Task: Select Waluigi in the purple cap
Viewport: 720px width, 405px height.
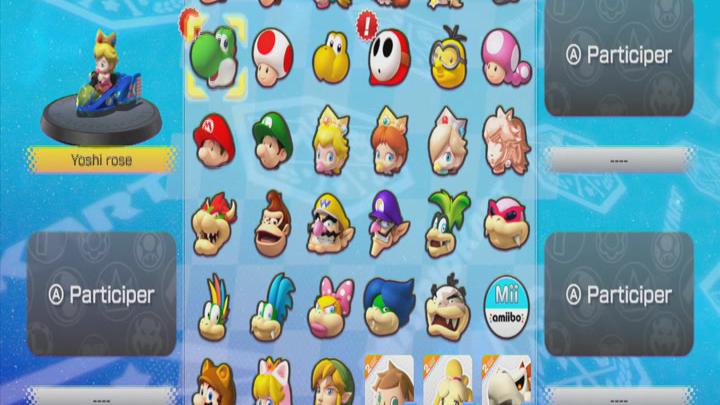Action: (x=388, y=223)
